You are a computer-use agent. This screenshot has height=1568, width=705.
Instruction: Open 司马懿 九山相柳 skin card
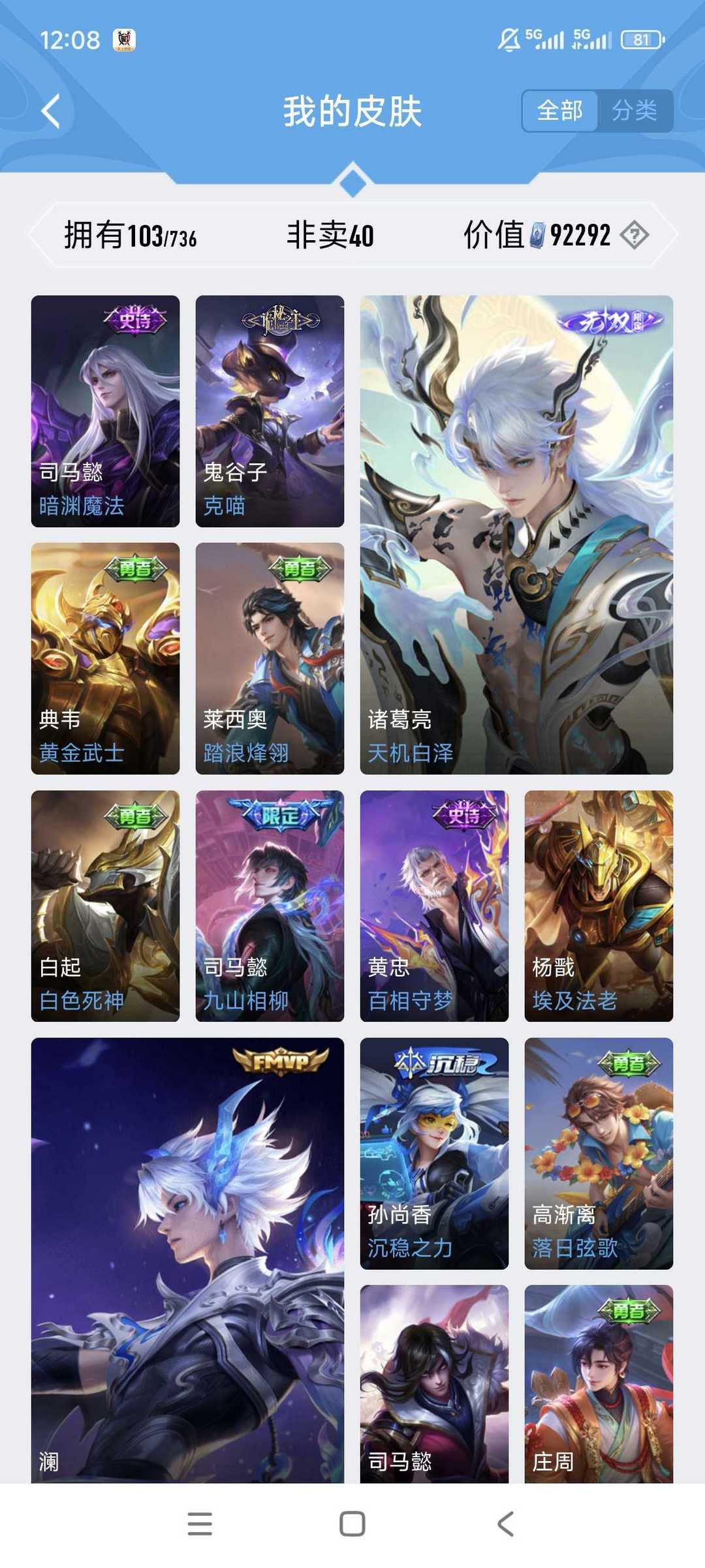[x=270, y=906]
